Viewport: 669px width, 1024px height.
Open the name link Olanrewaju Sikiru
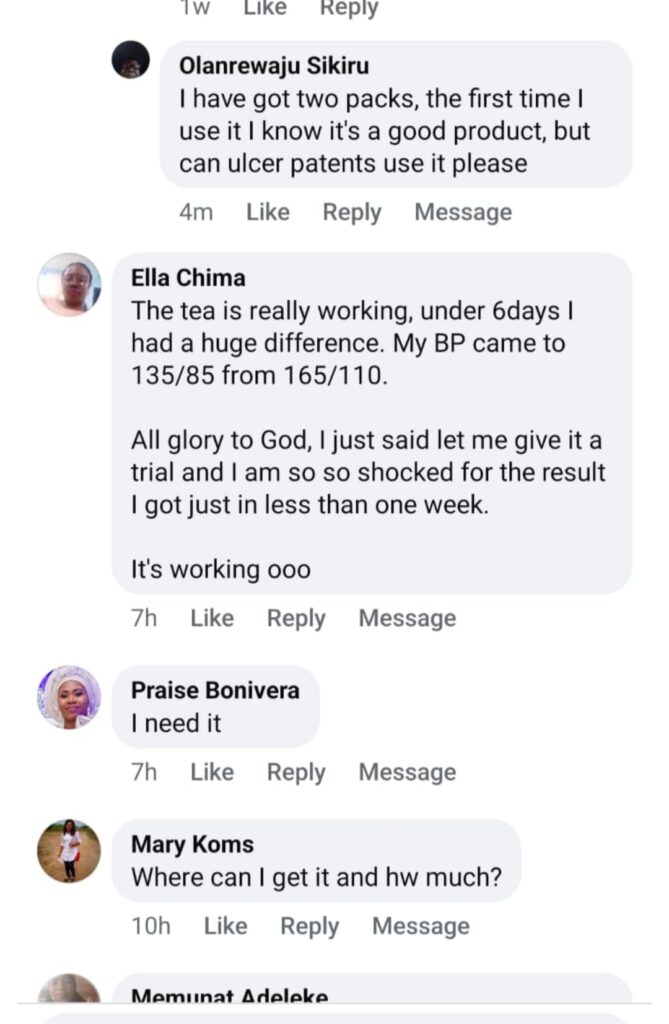click(274, 66)
